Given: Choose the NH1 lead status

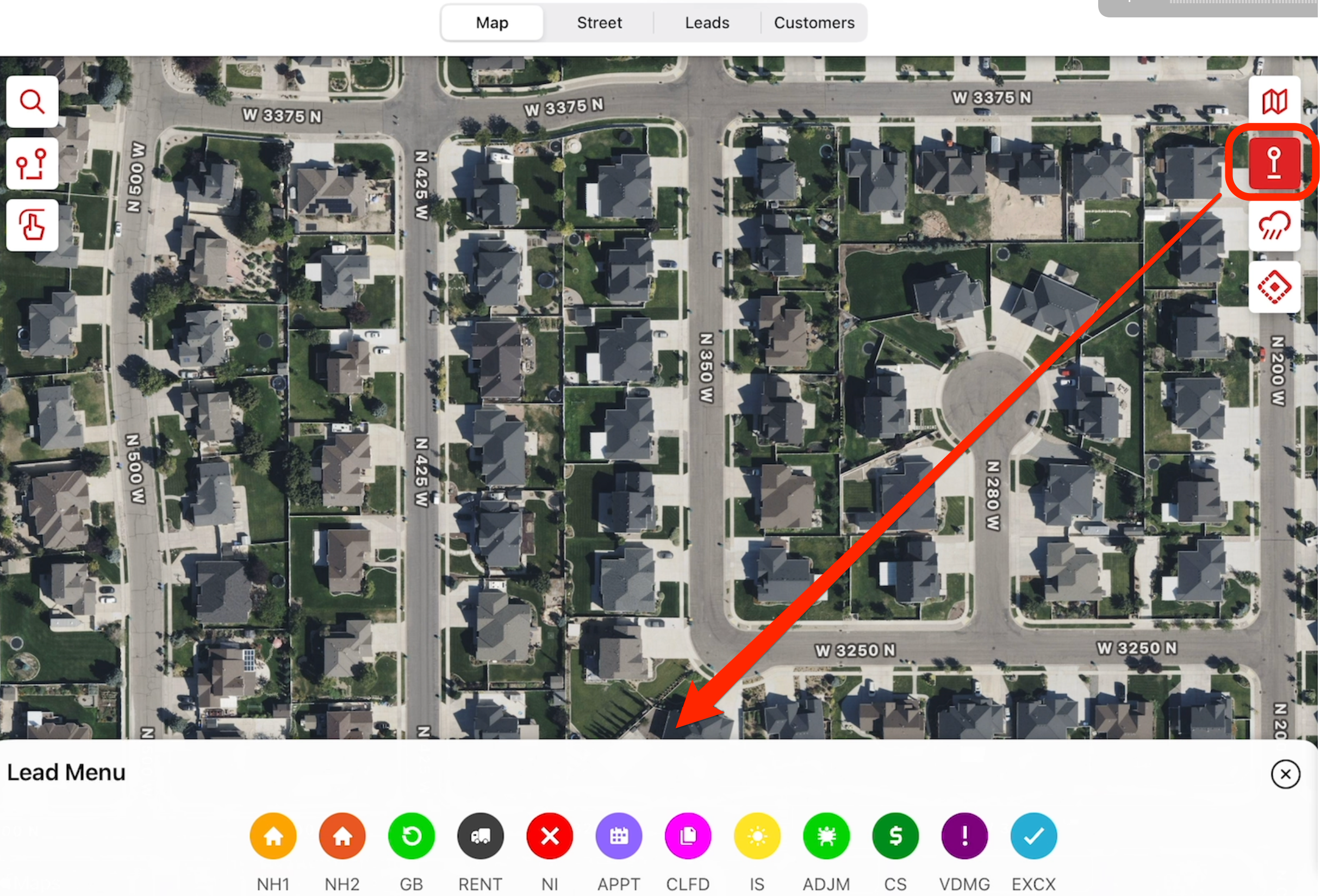Looking at the screenshot, I should (273, 836).
